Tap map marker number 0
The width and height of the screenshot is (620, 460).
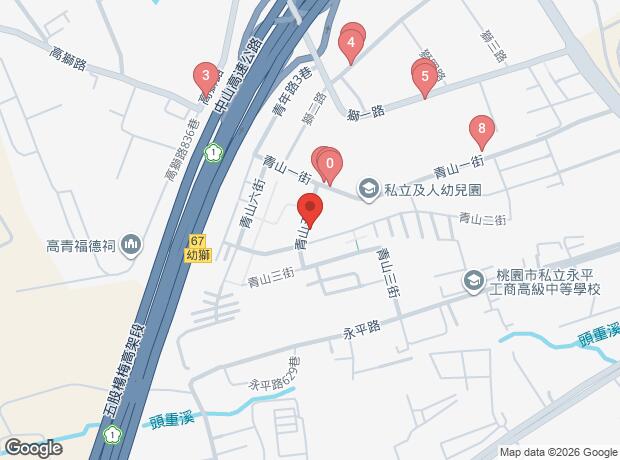tap(330, 165)
